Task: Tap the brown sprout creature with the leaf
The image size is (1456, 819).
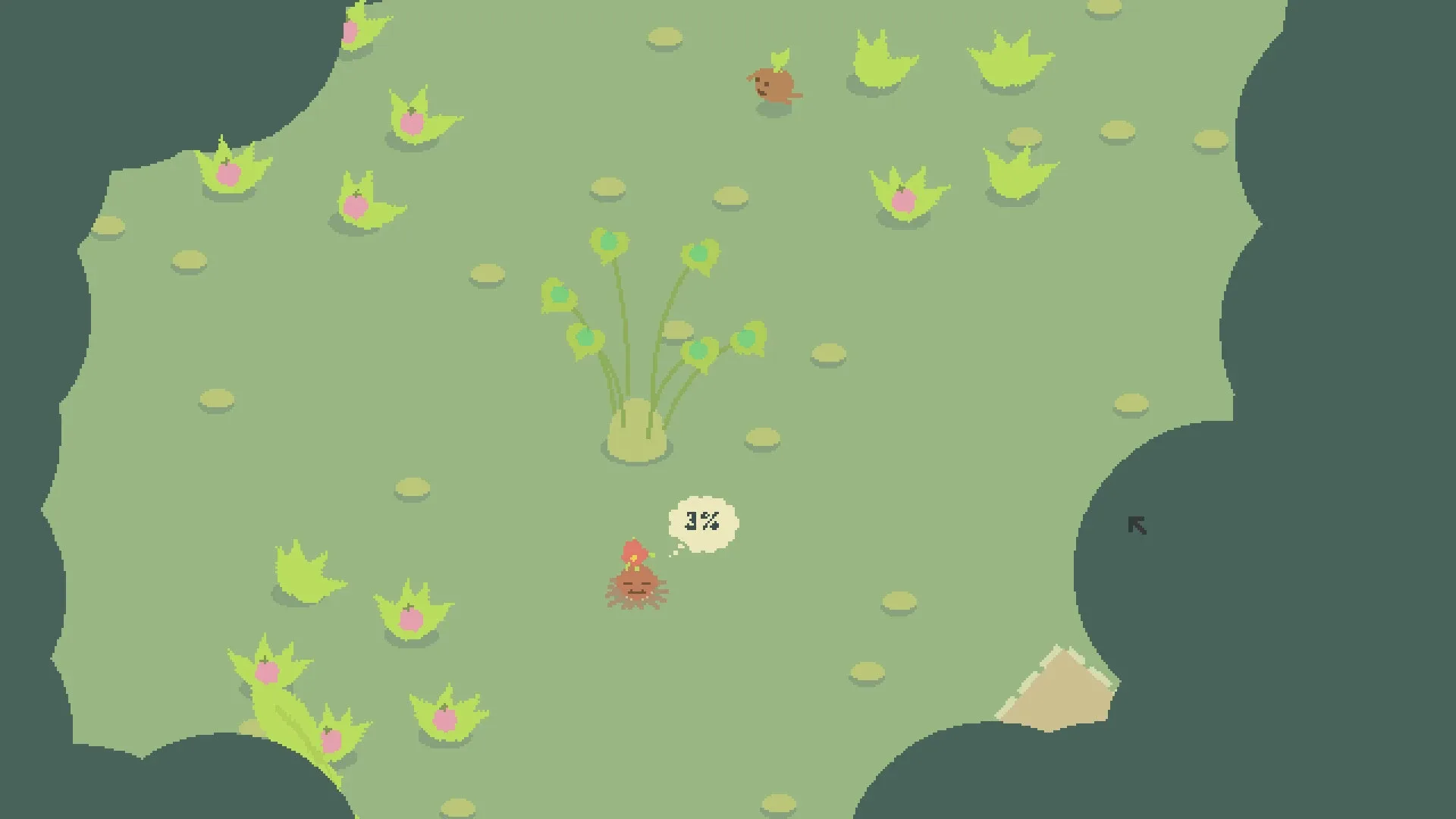Action: pos(775,83)
